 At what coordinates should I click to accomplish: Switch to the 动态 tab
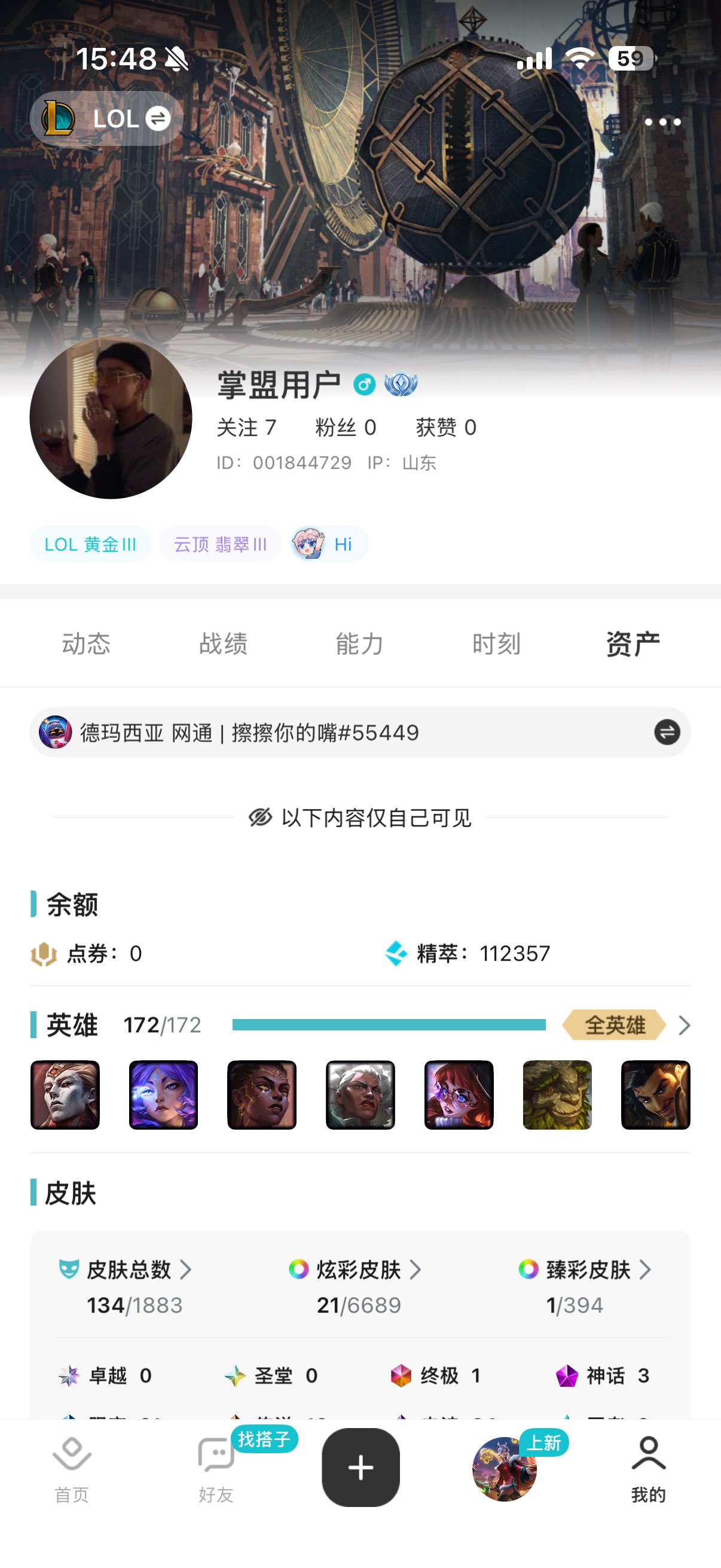coord(85,643)
